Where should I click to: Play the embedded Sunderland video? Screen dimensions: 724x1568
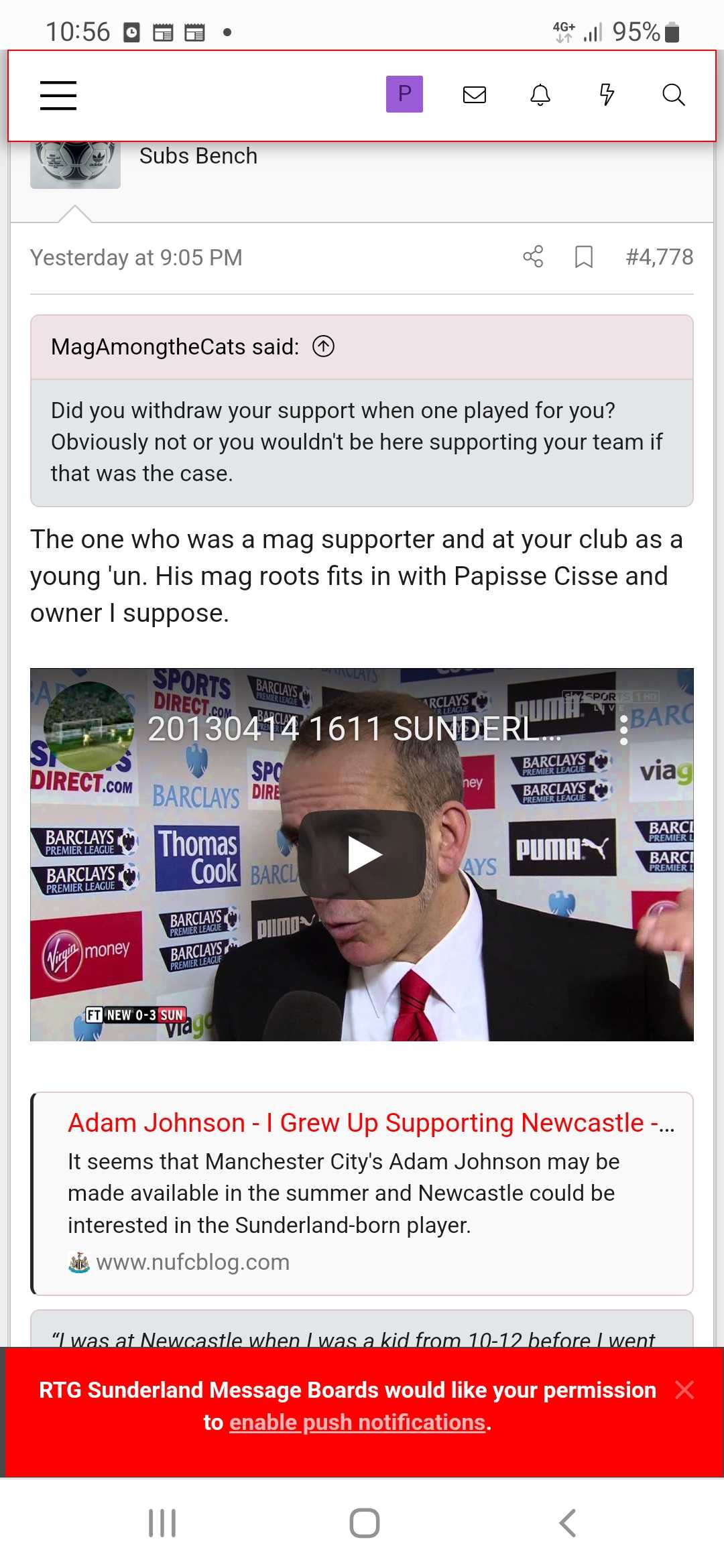(362, 854)
